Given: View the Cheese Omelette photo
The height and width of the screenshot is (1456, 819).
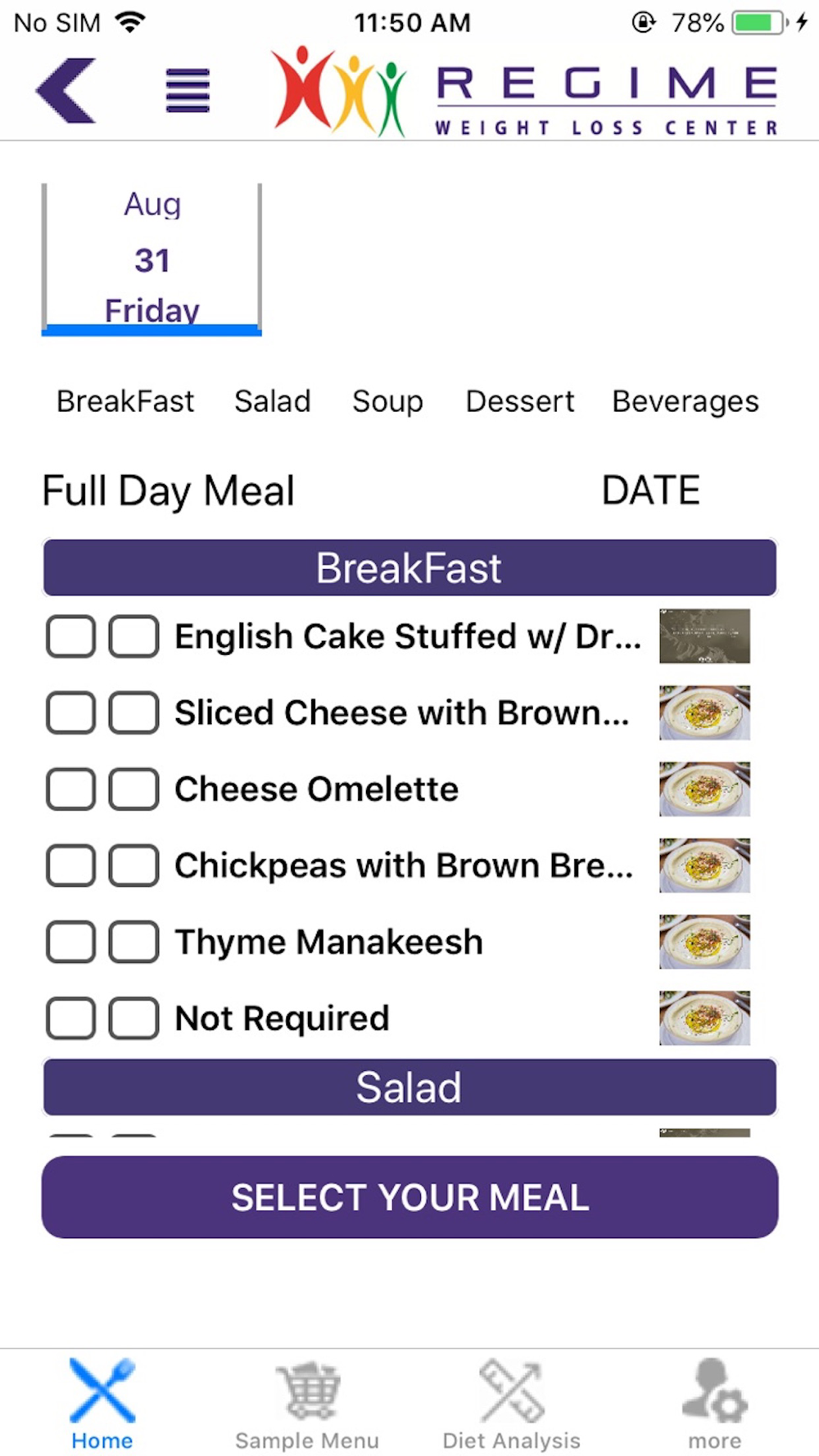Looking at the screenshot, I should point(704,789).
